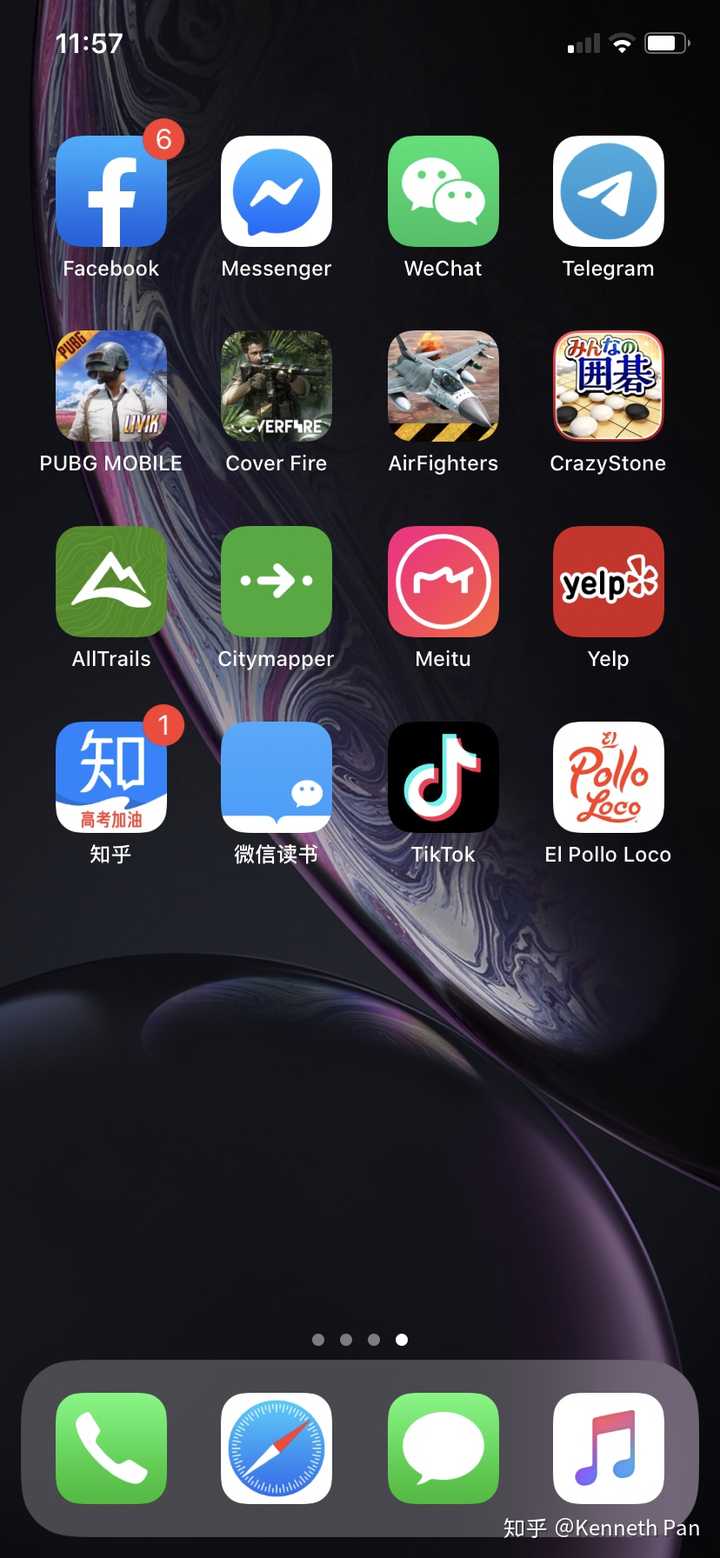
Task: Open the Facebook app
Action: [x=111, y=192]
